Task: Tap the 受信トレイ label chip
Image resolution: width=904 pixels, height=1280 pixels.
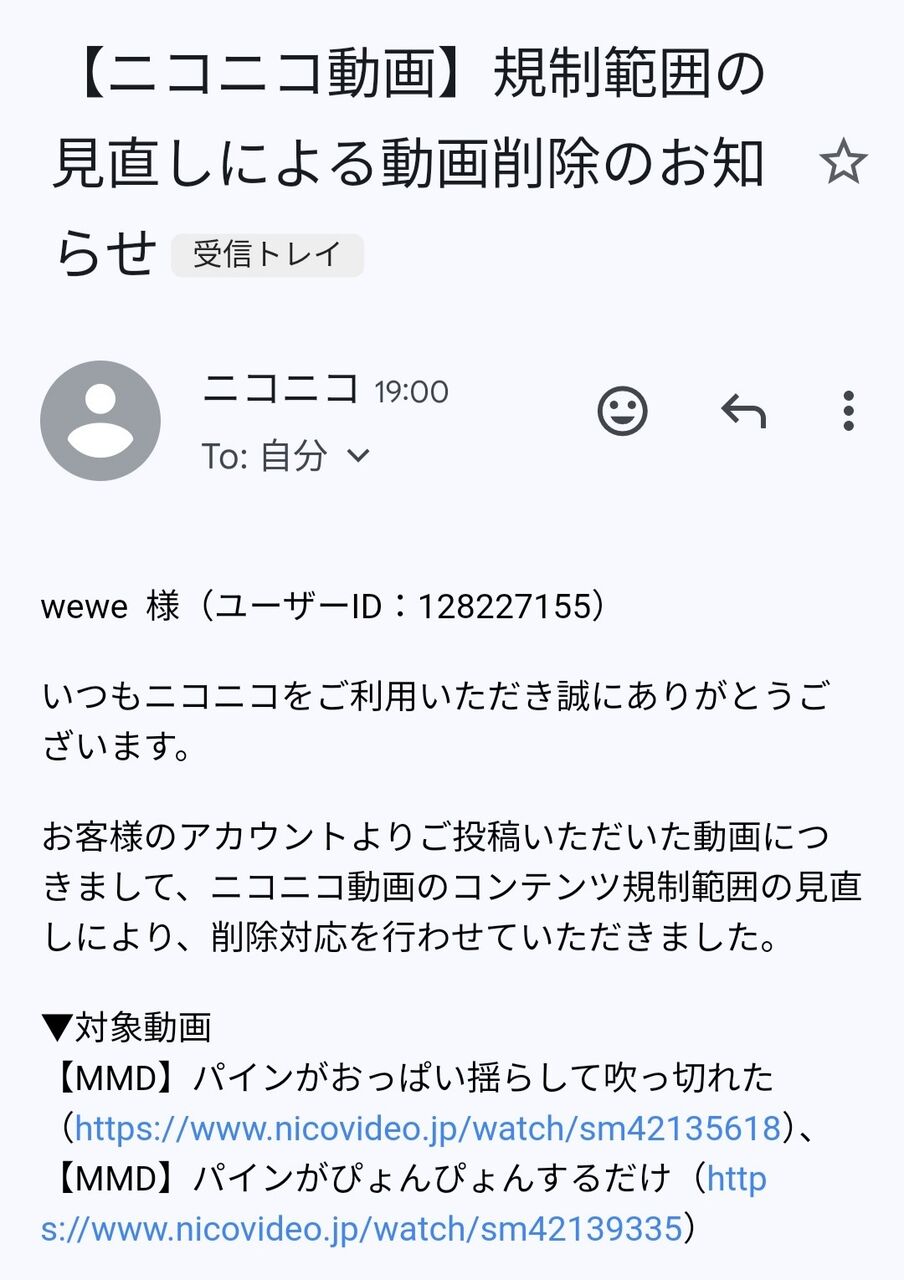Action: pos(267,255)
